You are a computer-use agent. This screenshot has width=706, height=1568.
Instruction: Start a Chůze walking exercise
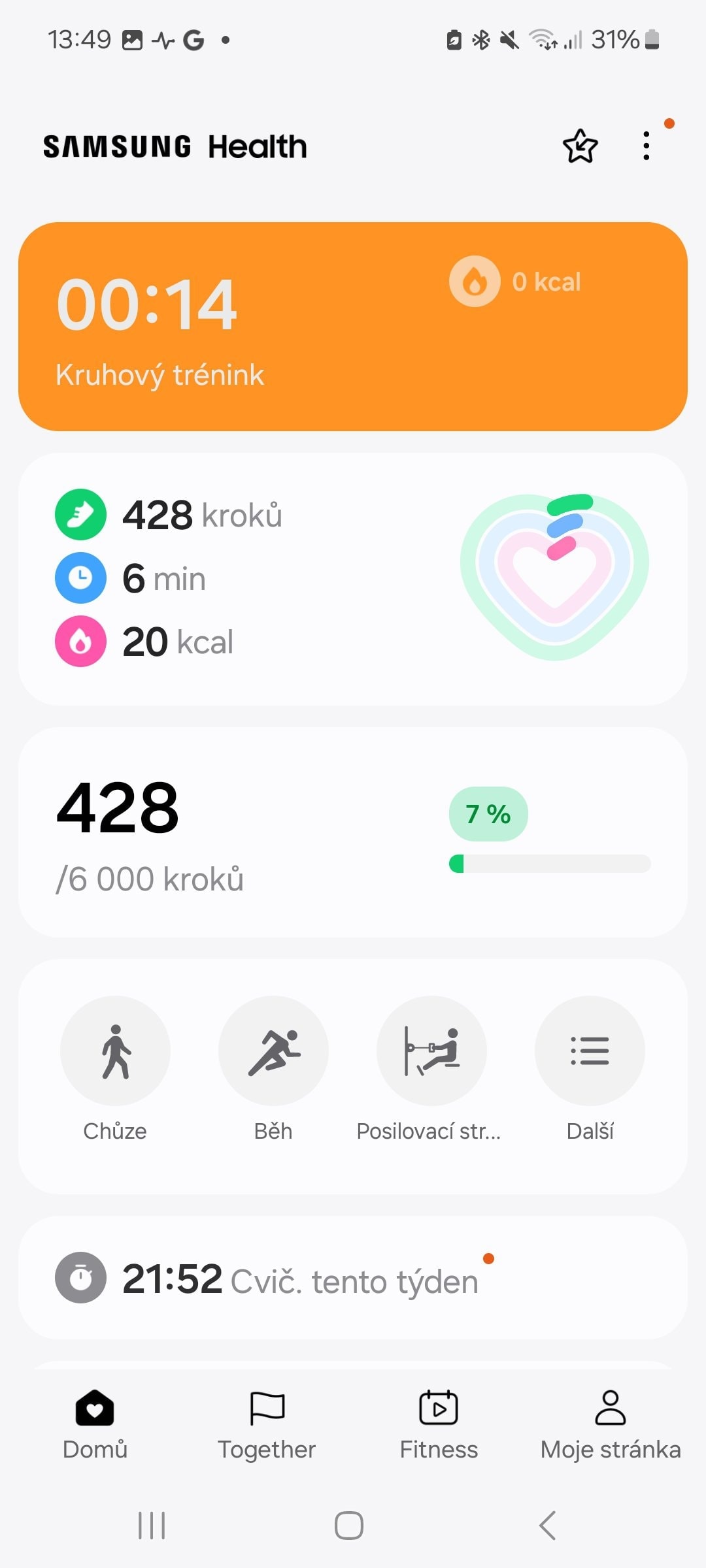[x=115, y=1051]
